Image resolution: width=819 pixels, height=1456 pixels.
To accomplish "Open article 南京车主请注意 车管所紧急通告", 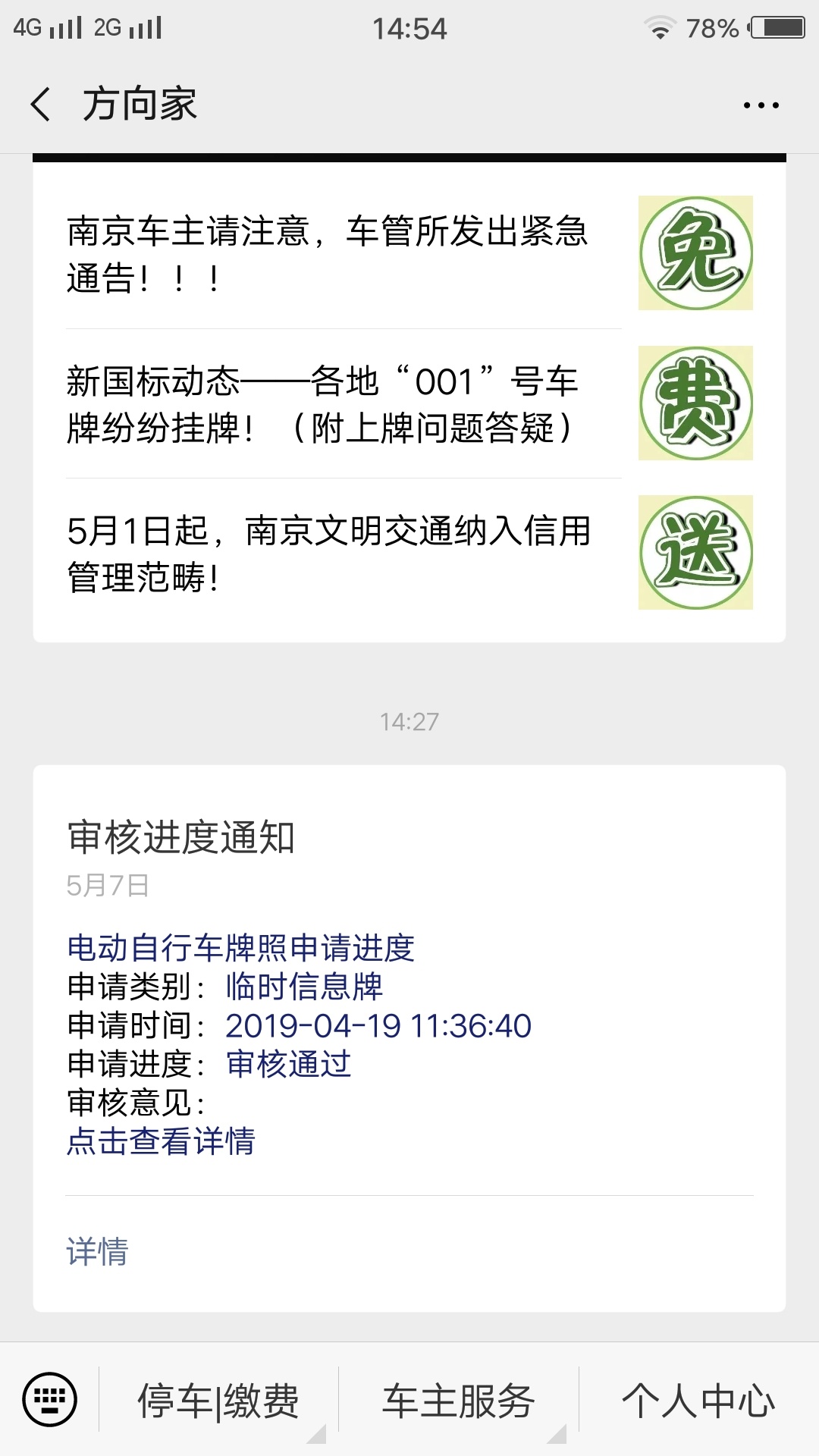I will pyautogui.click(x=409, y=253).
